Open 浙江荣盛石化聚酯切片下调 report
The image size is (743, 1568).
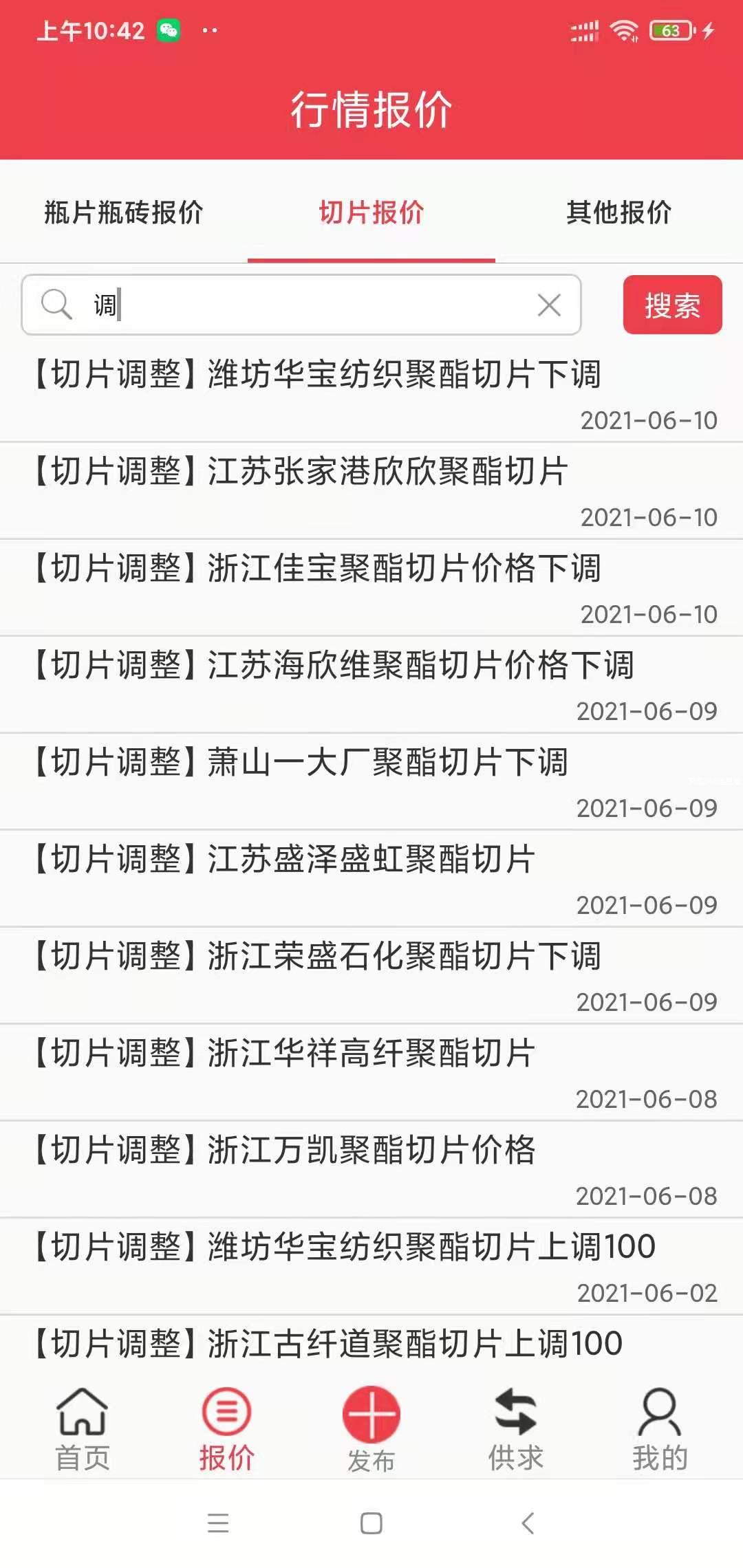click(318, 957)
